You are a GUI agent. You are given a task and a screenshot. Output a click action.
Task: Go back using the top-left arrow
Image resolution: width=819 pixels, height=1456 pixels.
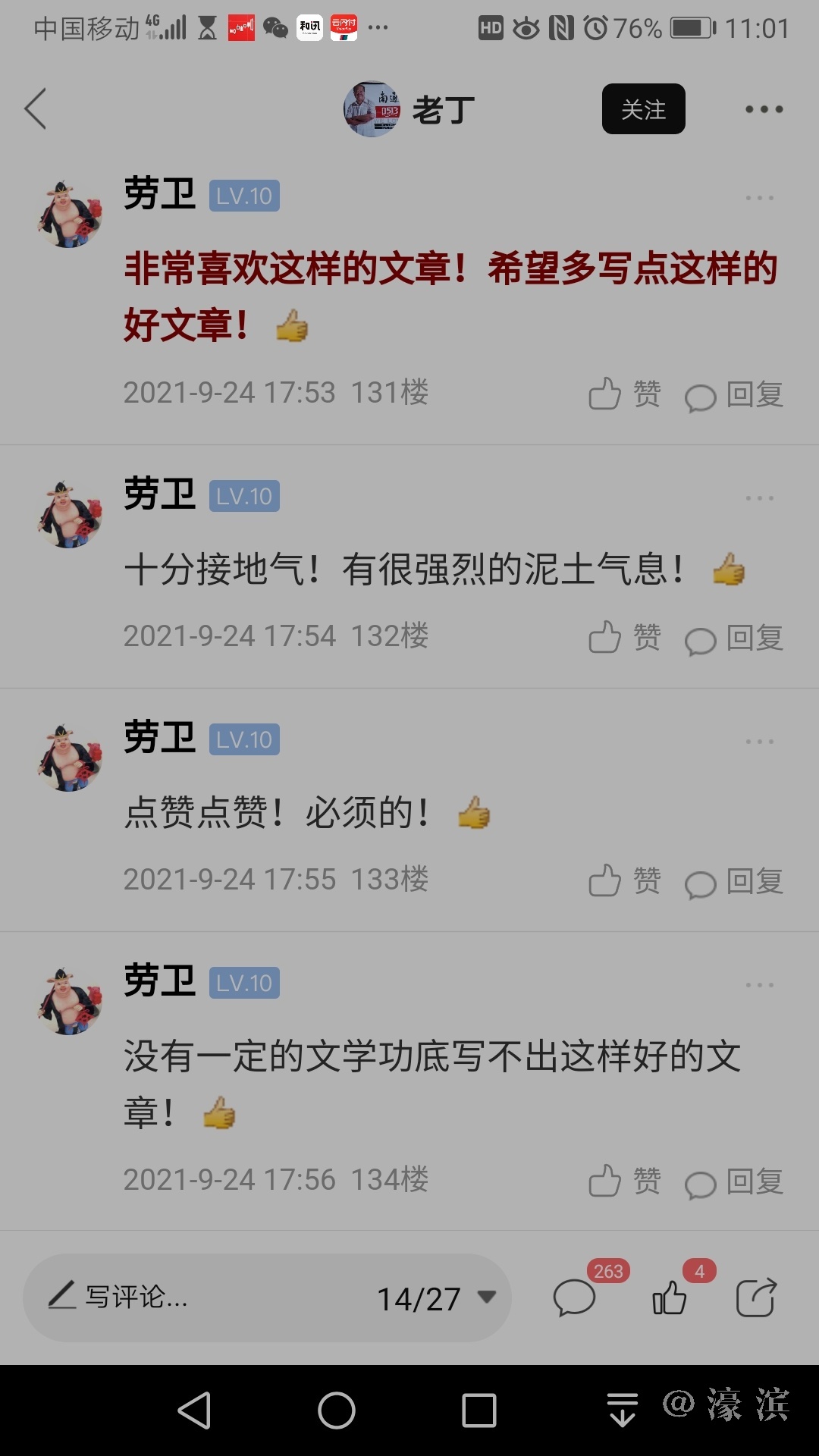(x=36, y=109)
